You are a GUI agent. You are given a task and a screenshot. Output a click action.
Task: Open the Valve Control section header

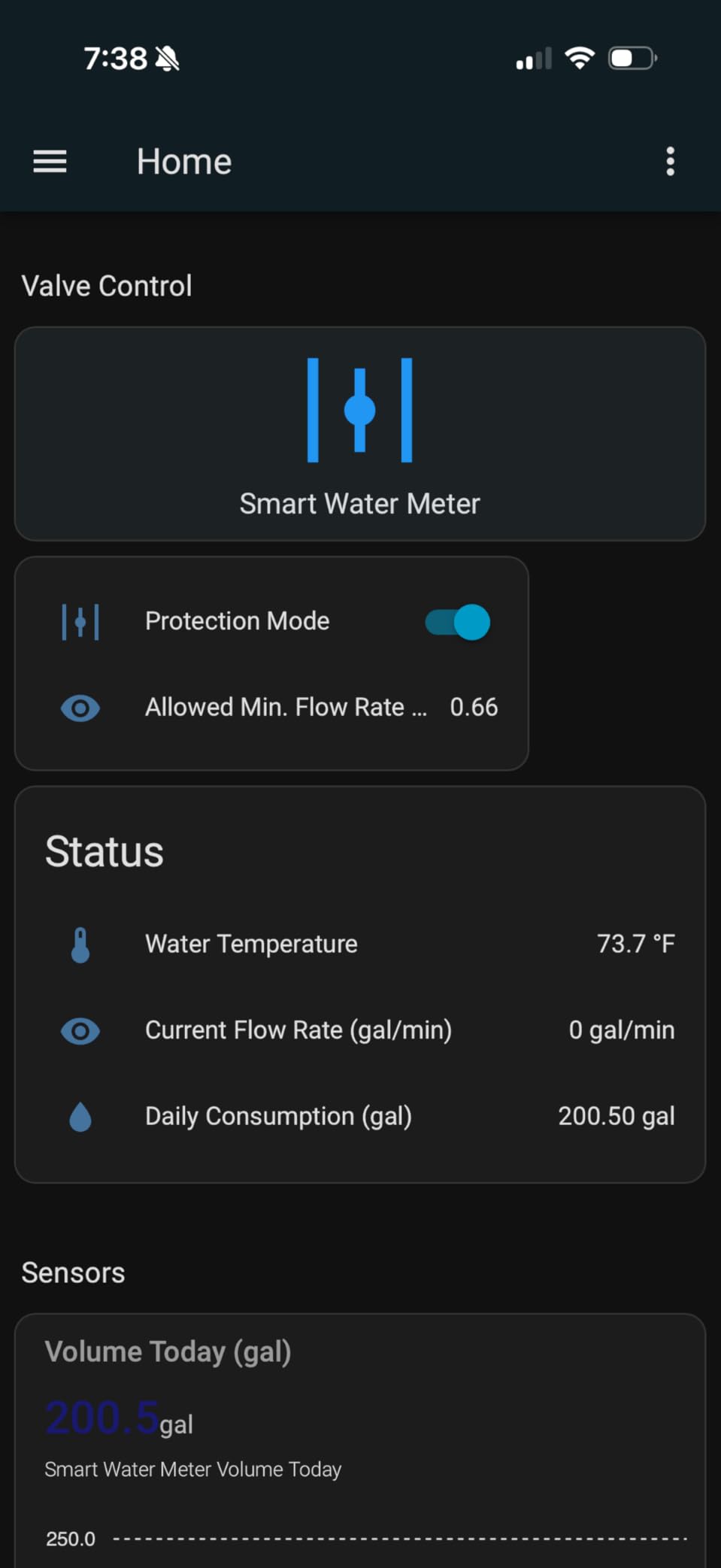[x=107, y=285]
